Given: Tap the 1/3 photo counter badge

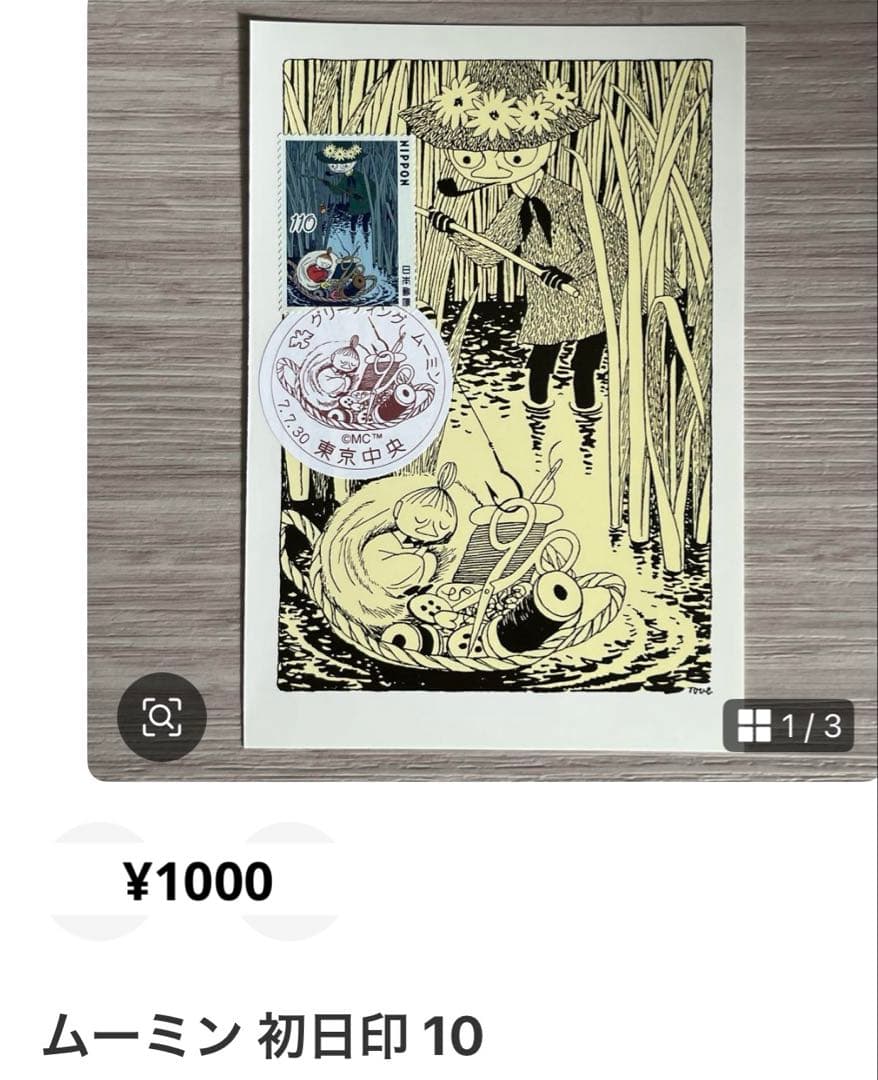Looking at the screenshot, I should click(788, 726).
